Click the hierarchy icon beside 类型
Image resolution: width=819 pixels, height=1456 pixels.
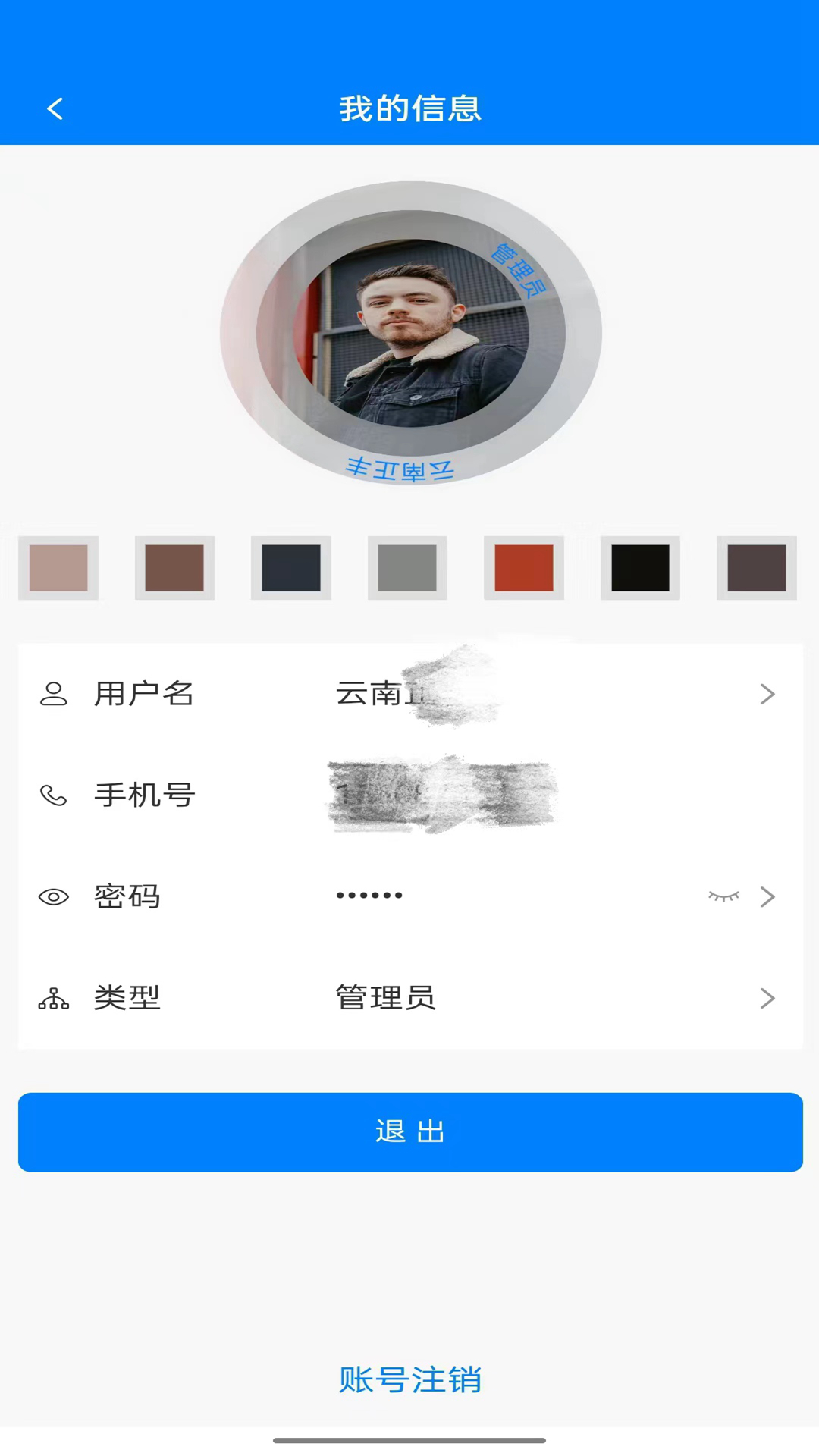(52, 999)
